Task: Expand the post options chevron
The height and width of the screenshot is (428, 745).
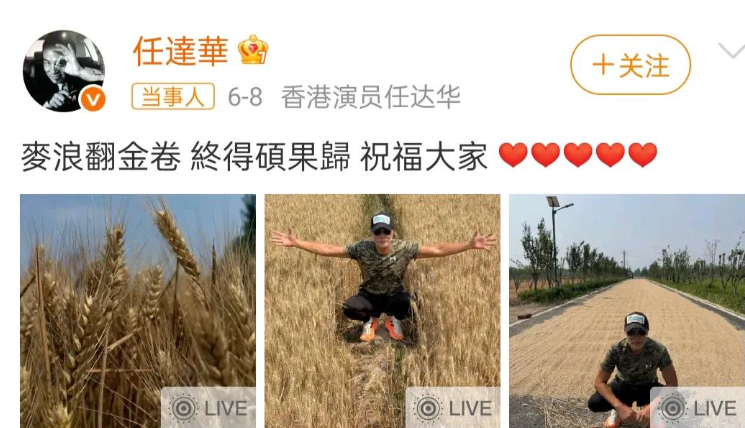Action: coord(731,52)
